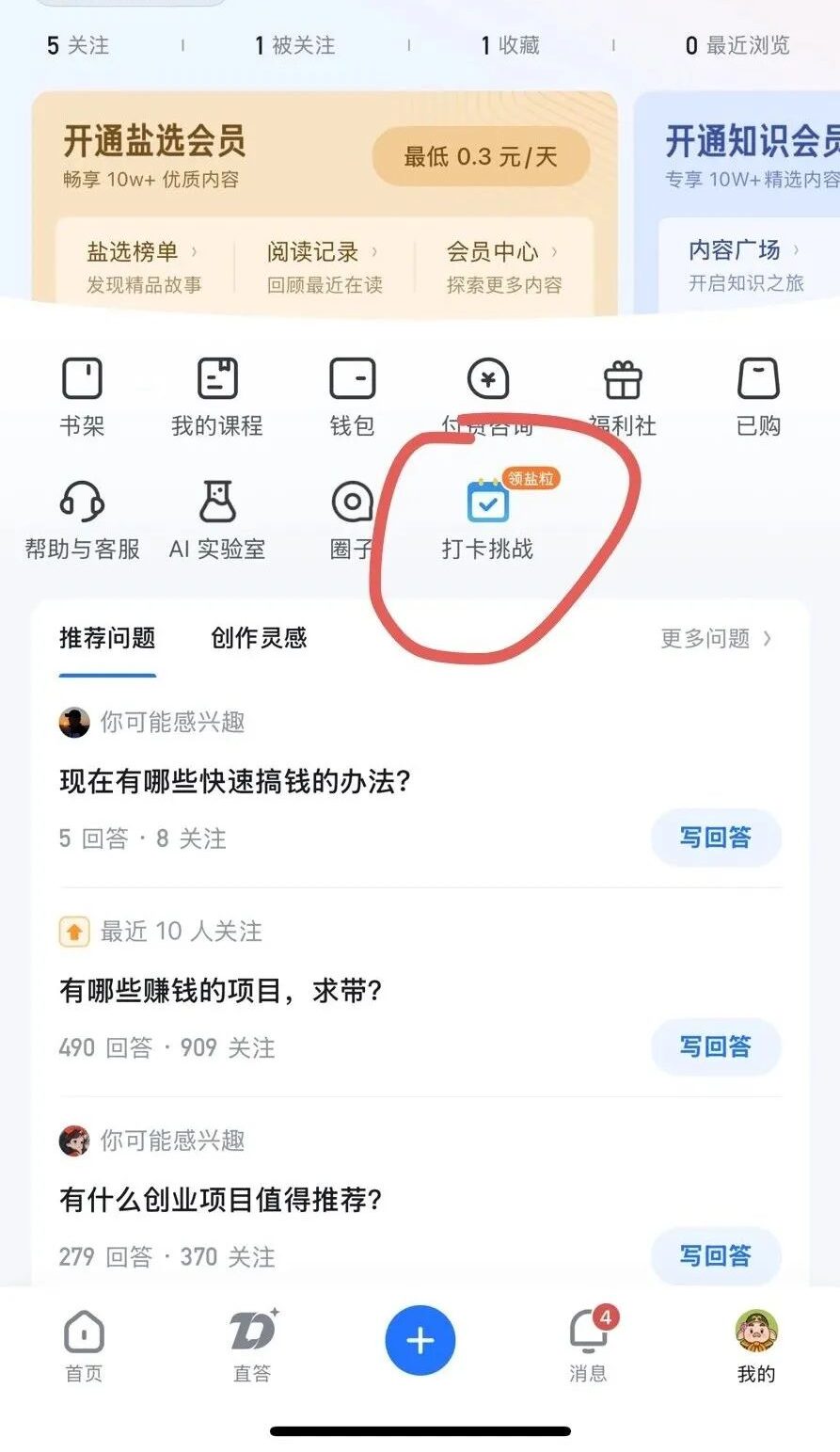Tap the blue plus create button

coord(420,1340)
